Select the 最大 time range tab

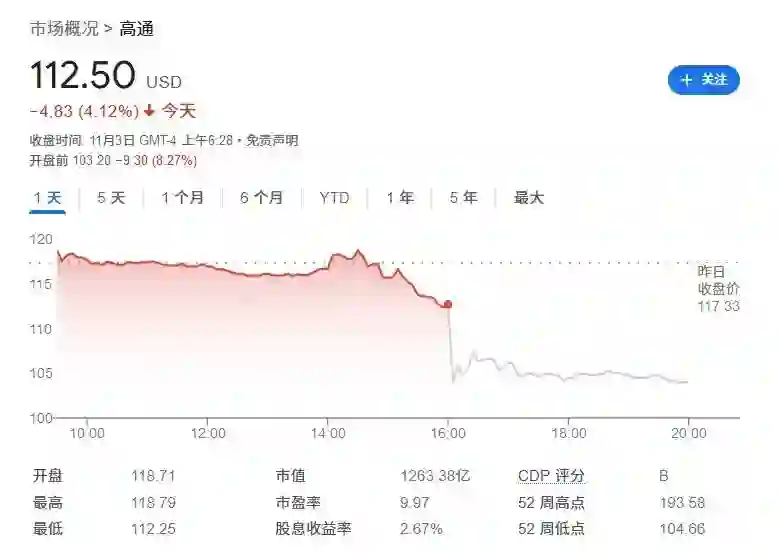coord(528,198)
